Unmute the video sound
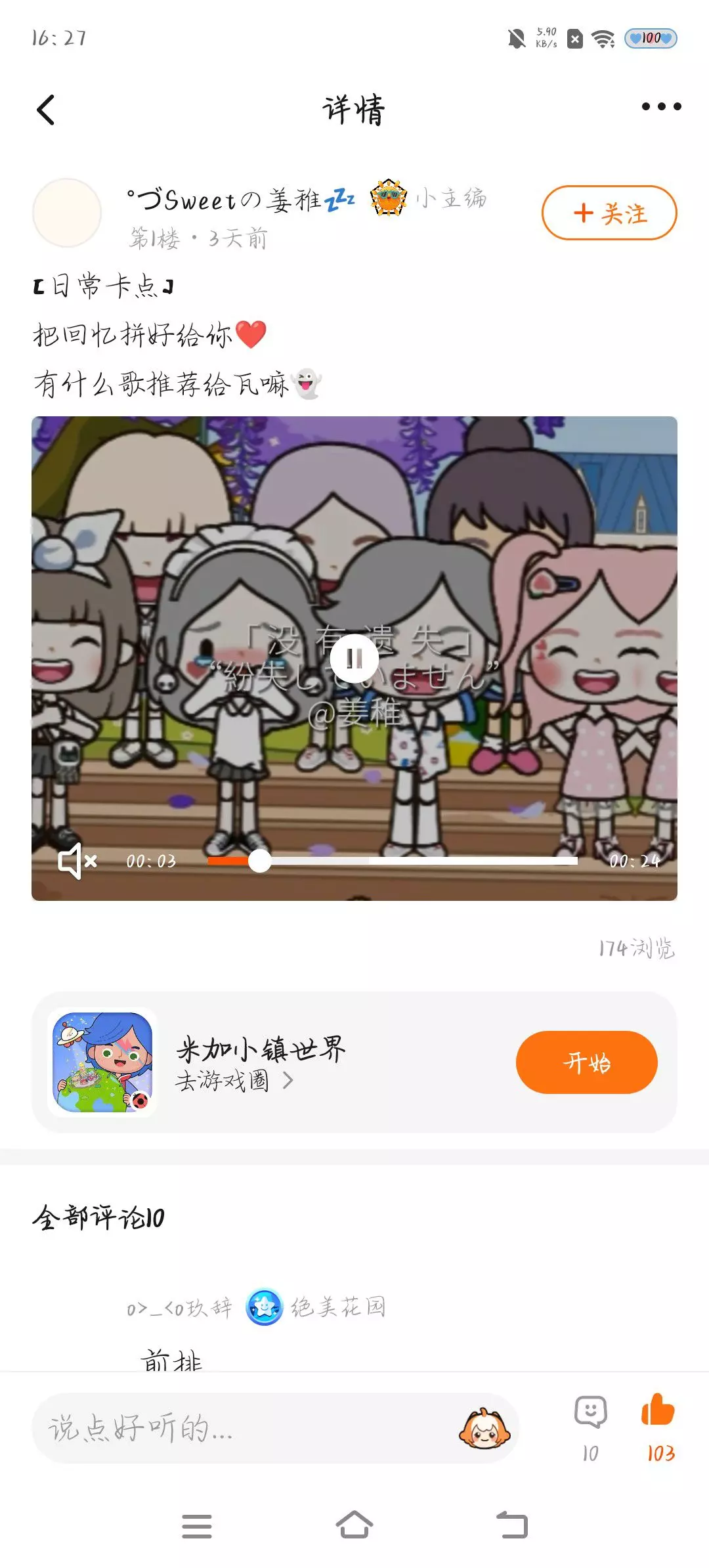The width and height of the screenshot is (709, 1568). (77, 861)
